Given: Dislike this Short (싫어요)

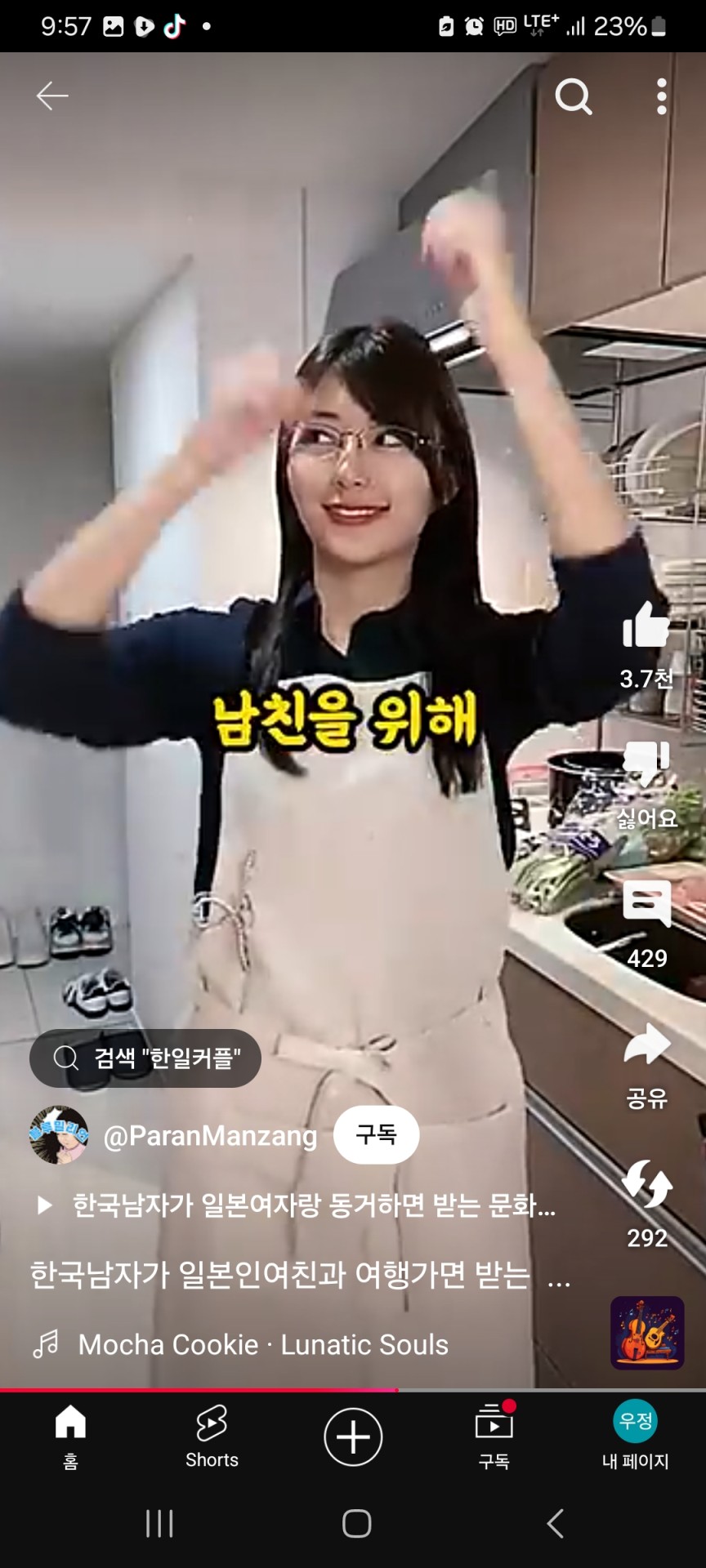Looking at the screenshot, I should point(646,765).
